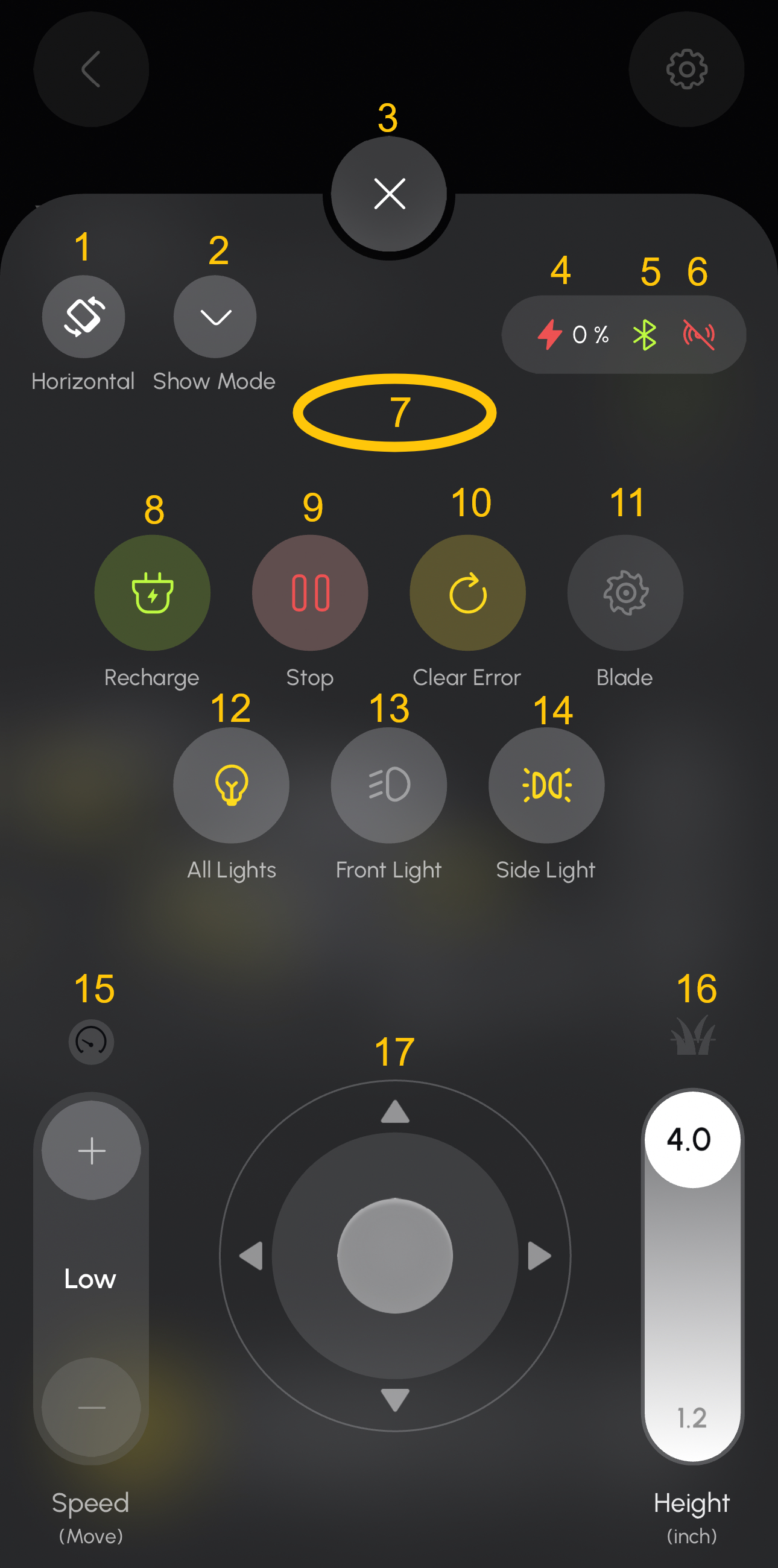Expand the Show Mode dropdown
Screen dimensions: 778x1568
(x=215, y=317)
